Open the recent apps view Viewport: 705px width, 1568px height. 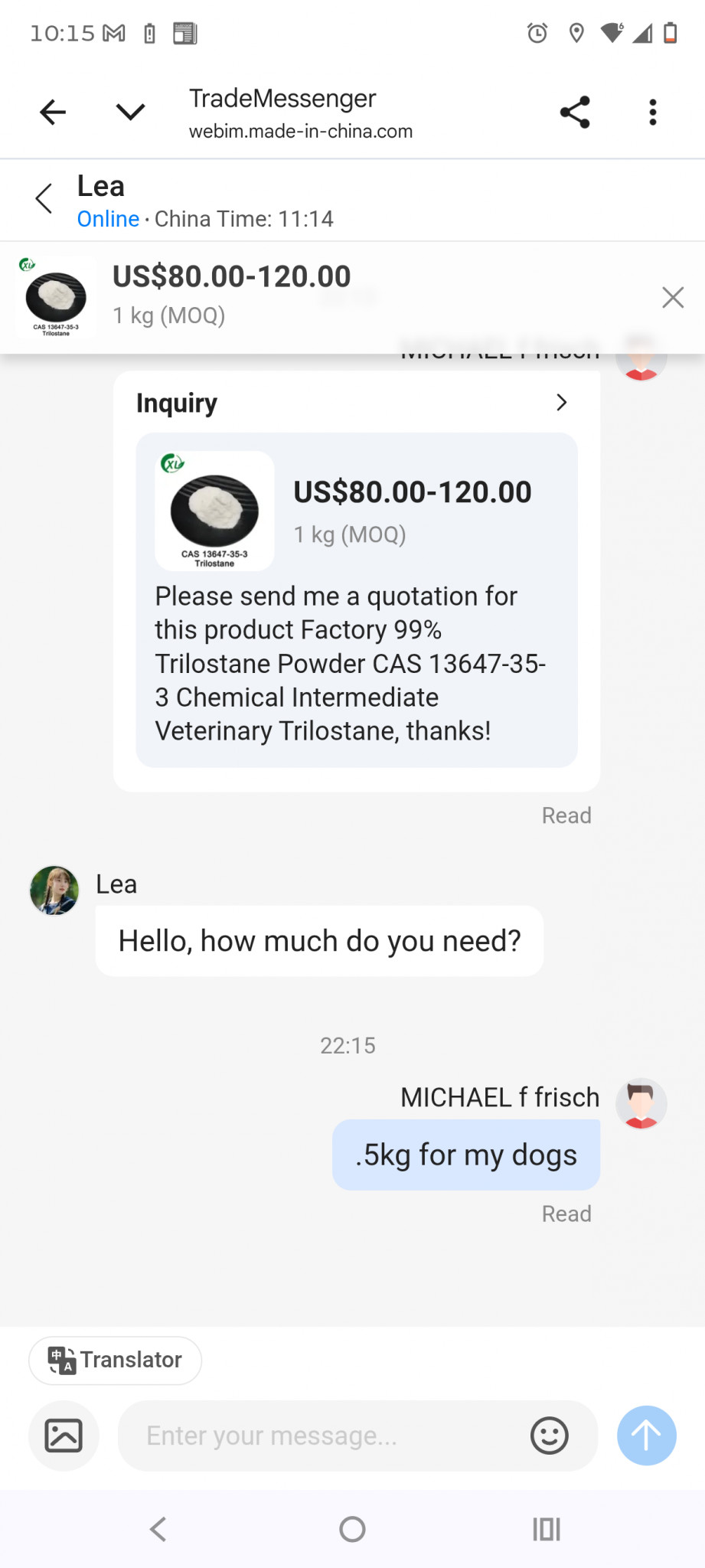[x=547, y=1529]
